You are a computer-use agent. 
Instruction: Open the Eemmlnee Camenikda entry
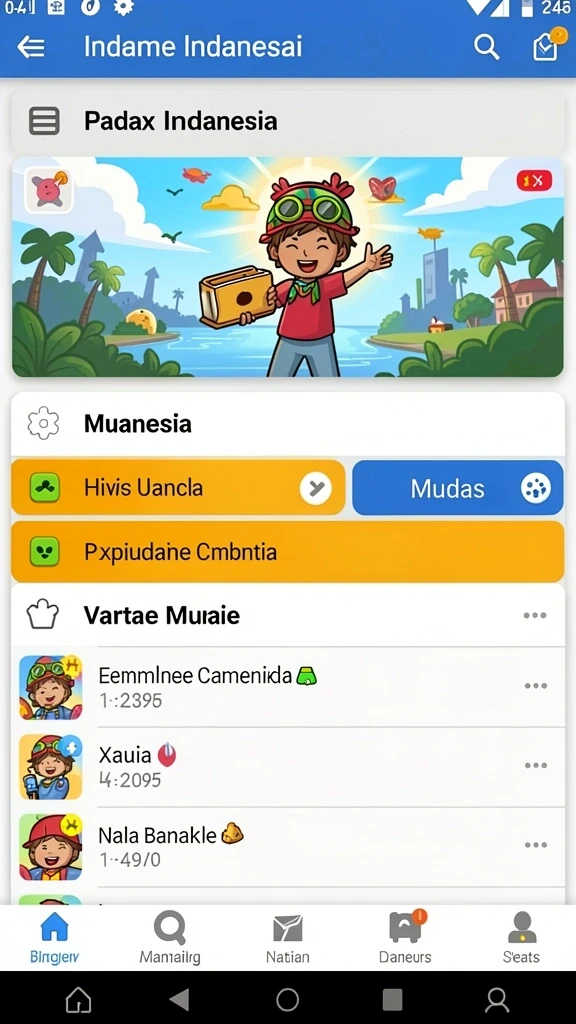(x=287, y=687)
